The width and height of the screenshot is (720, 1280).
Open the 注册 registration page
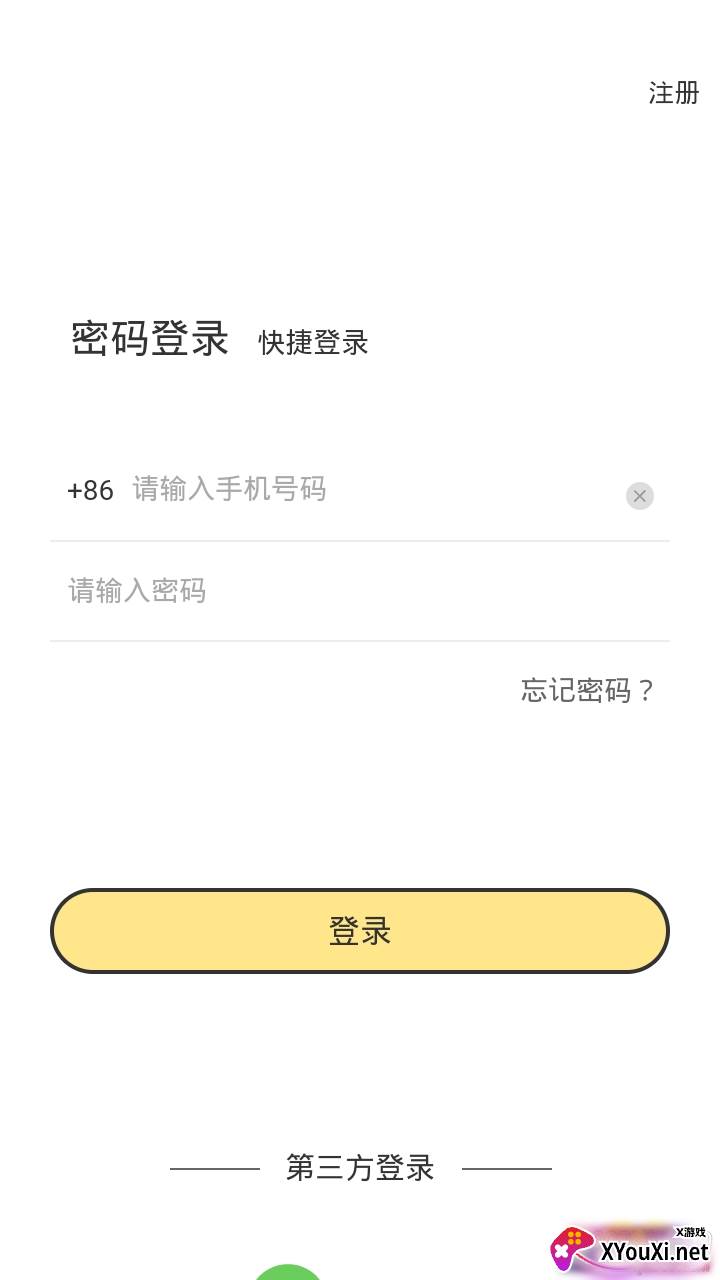click(673, 93)
